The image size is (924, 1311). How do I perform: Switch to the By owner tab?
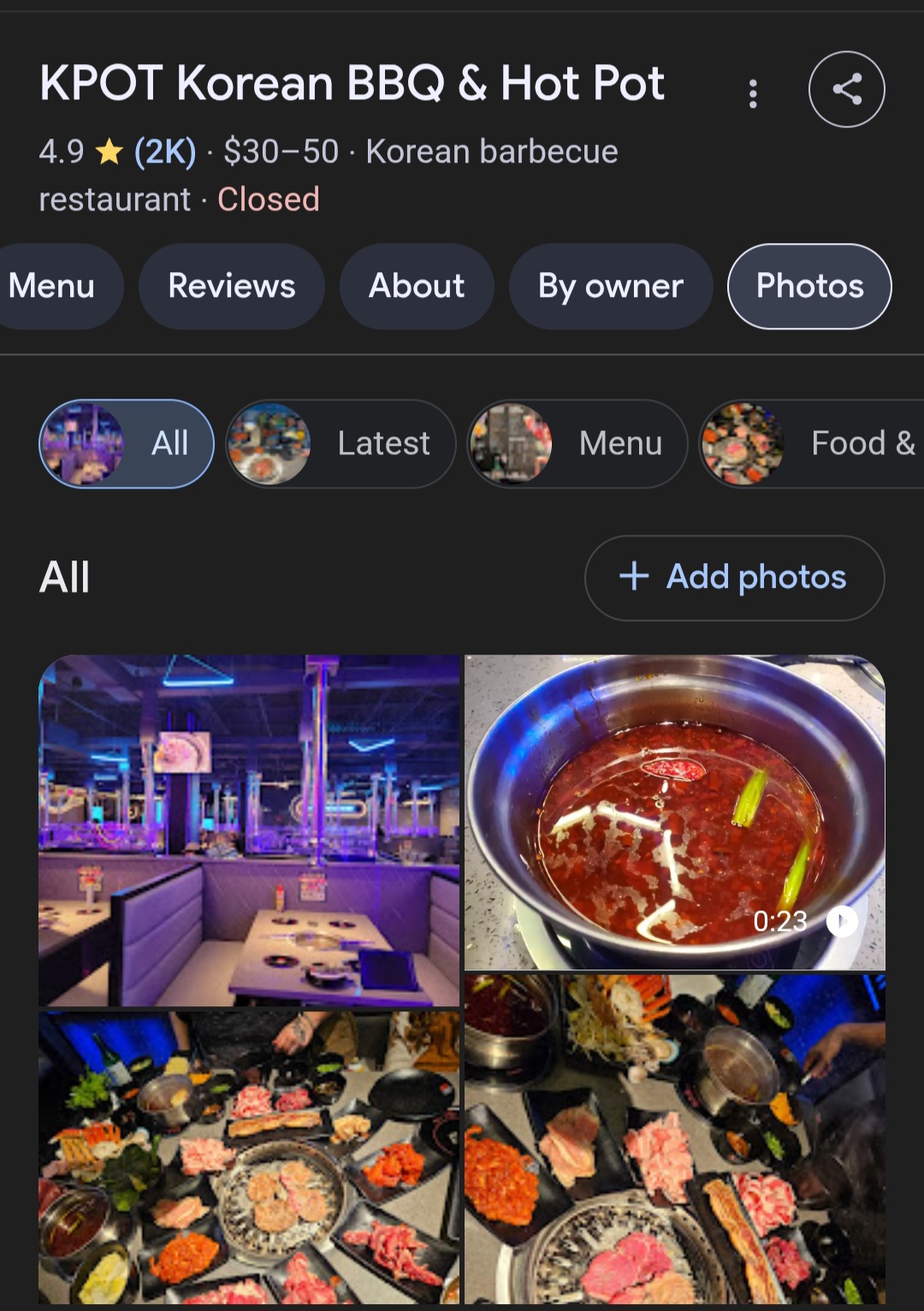click(x=610, y=286)
